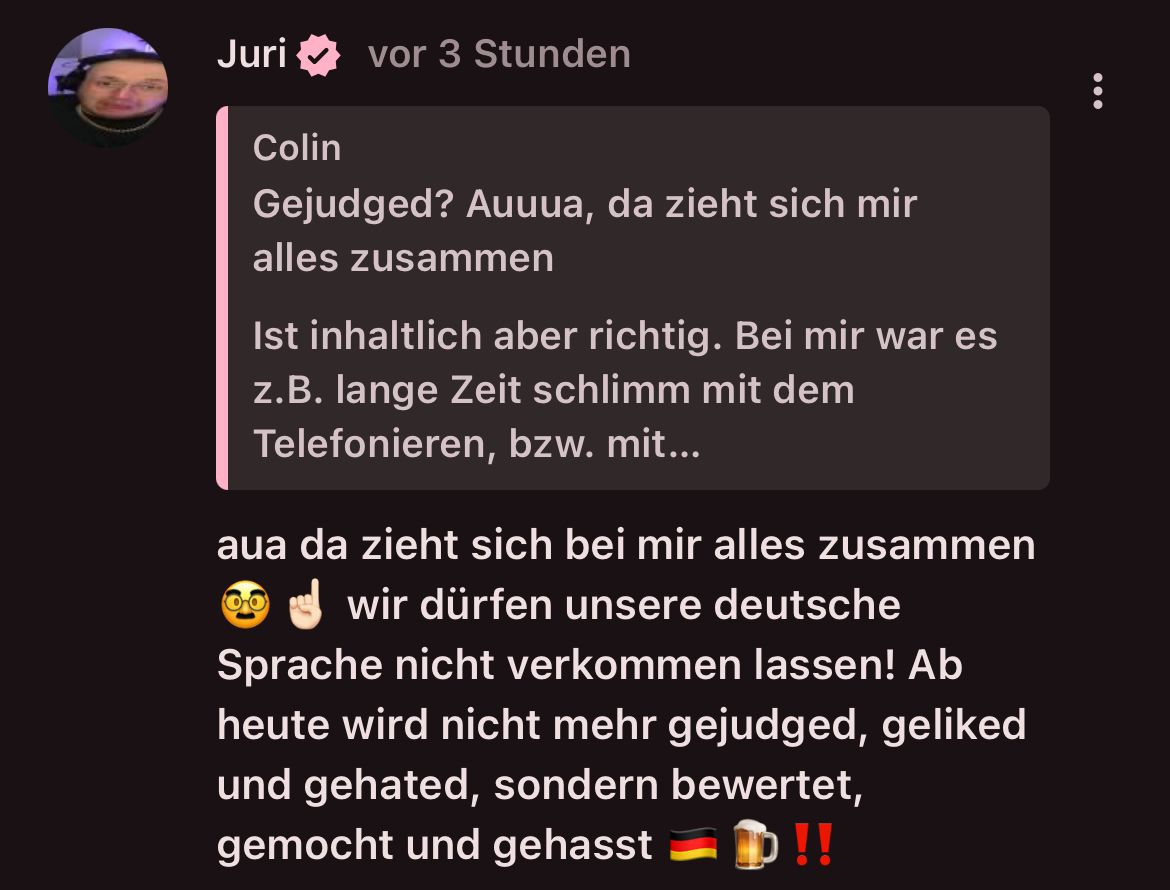This screenshot has height=890, width=1170.
Task: Open Juri's username
Action: (252, 54)
